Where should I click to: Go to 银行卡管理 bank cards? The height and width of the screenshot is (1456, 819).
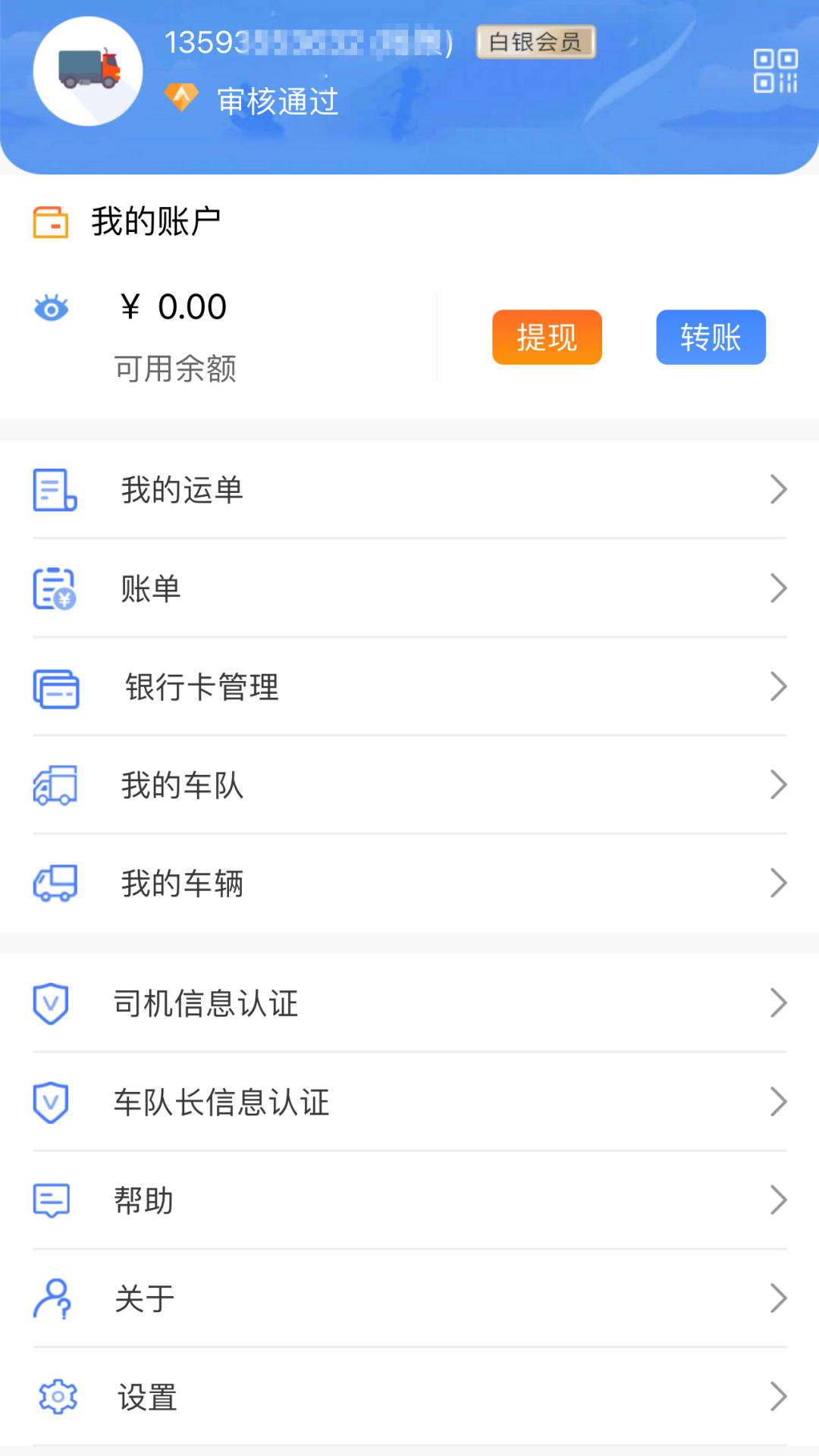(409, 687)
